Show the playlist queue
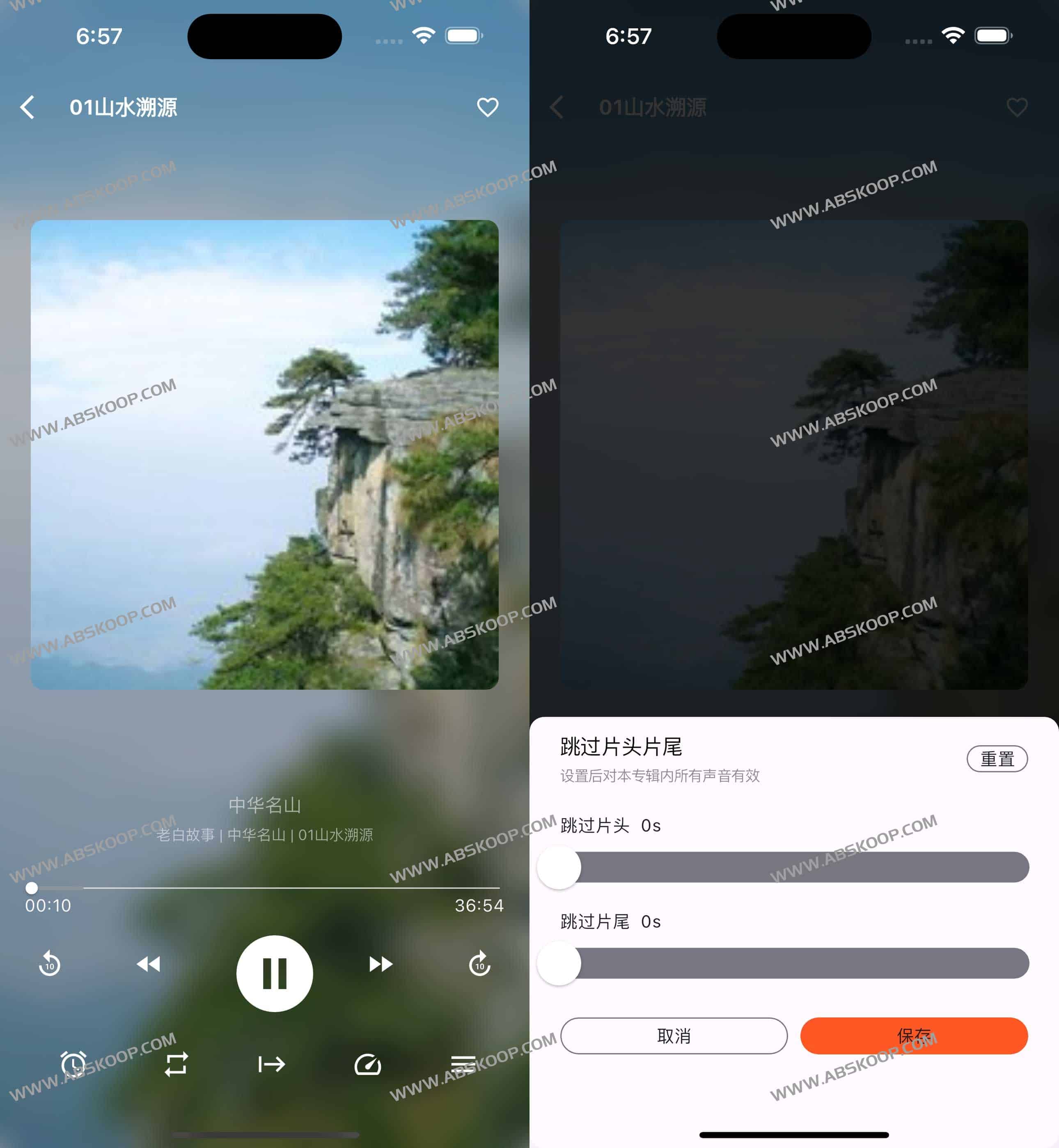The image size is (1059, 1148). pos(463,1064)
